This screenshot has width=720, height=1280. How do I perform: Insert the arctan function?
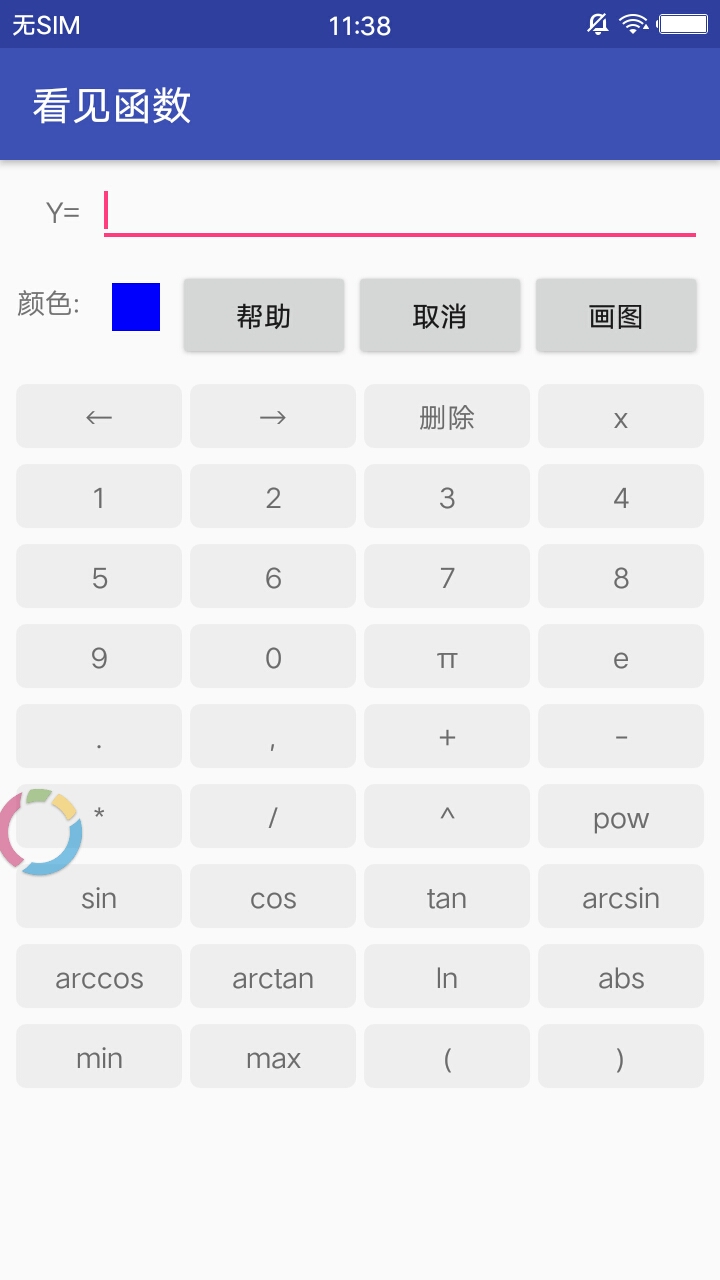(x=273, y=976)
